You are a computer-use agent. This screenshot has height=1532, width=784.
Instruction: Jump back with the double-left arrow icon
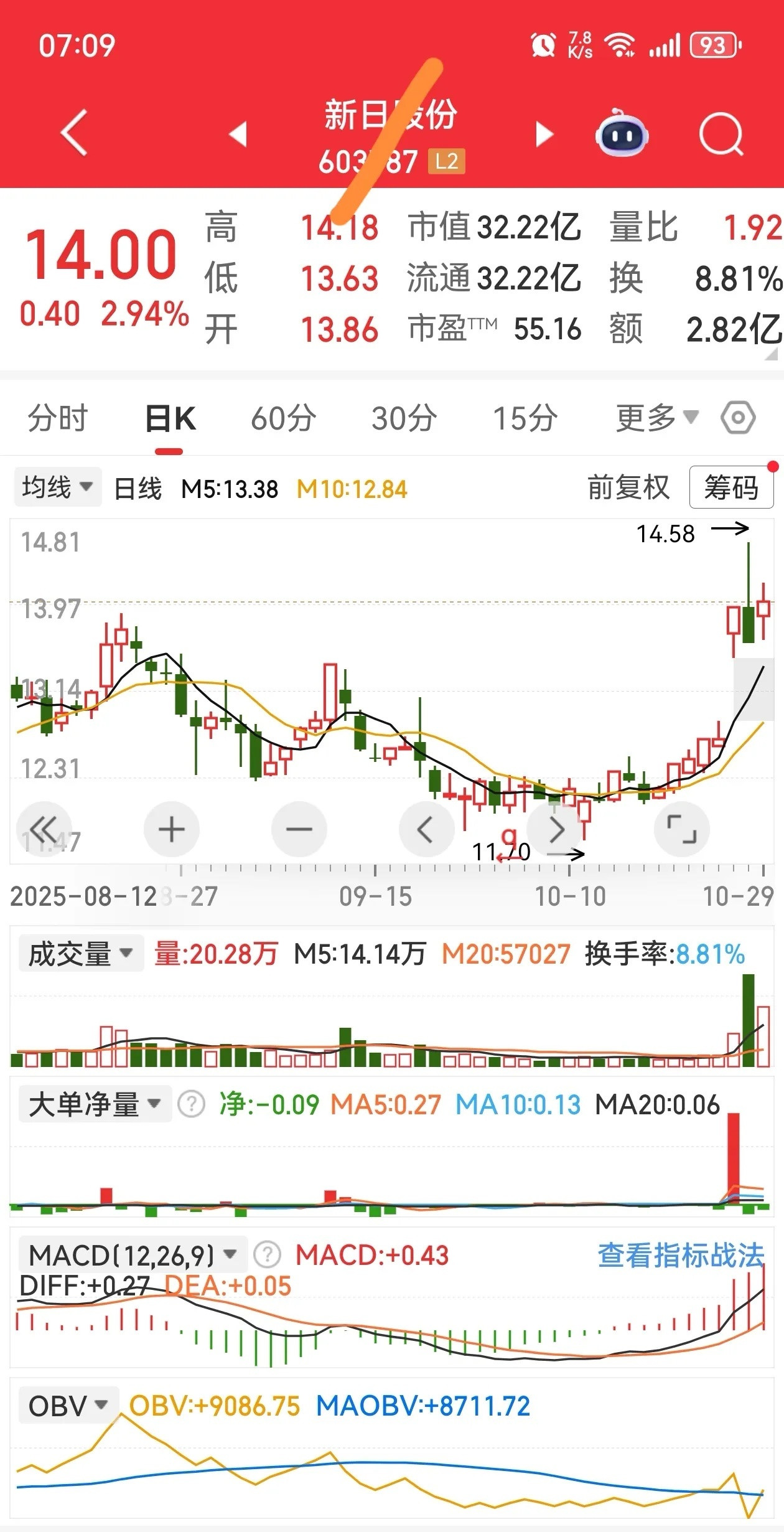44,829
